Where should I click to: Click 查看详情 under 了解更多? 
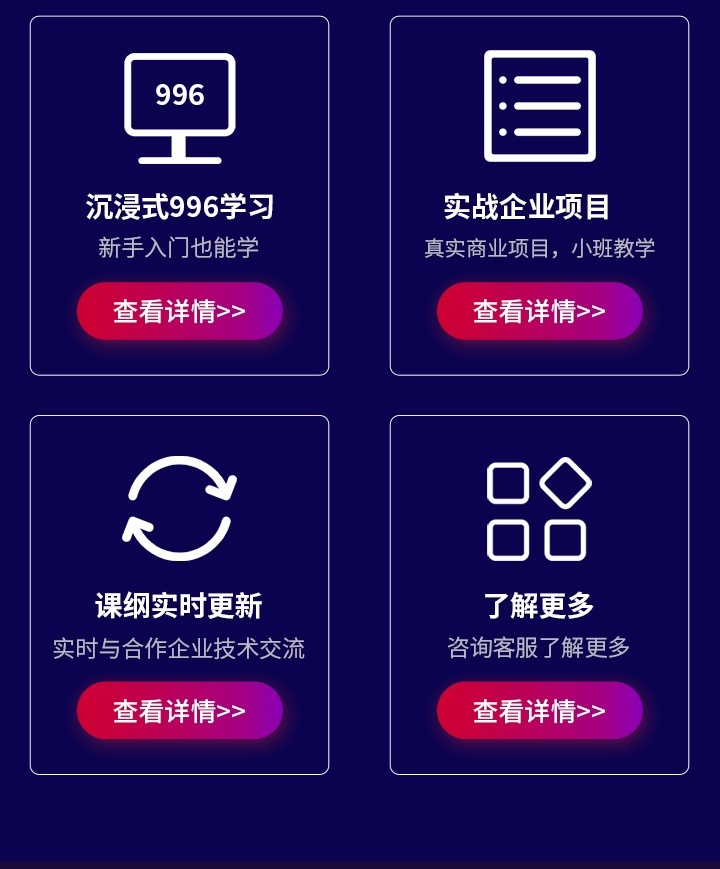pos(539,711)
